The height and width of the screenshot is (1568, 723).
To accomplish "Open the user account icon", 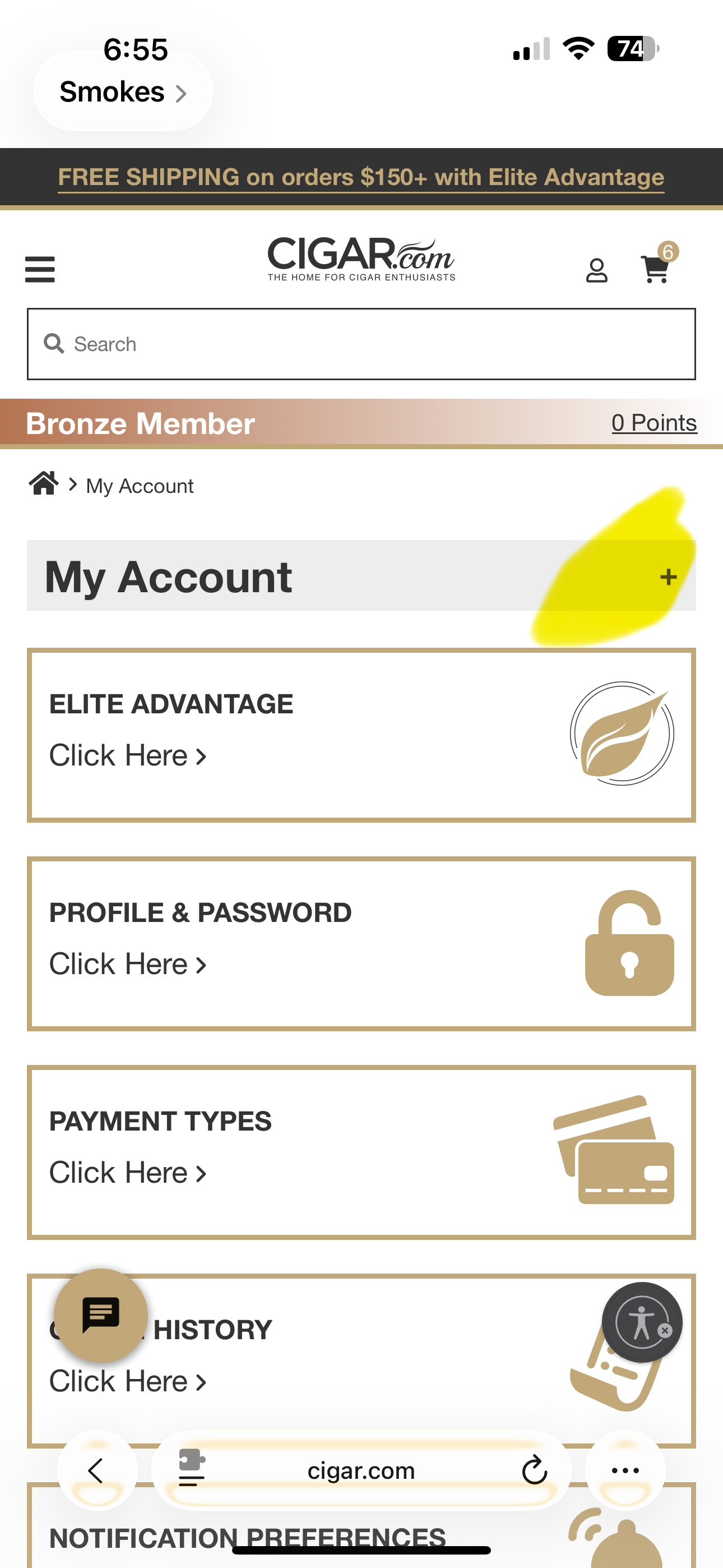I will point(596,270).
